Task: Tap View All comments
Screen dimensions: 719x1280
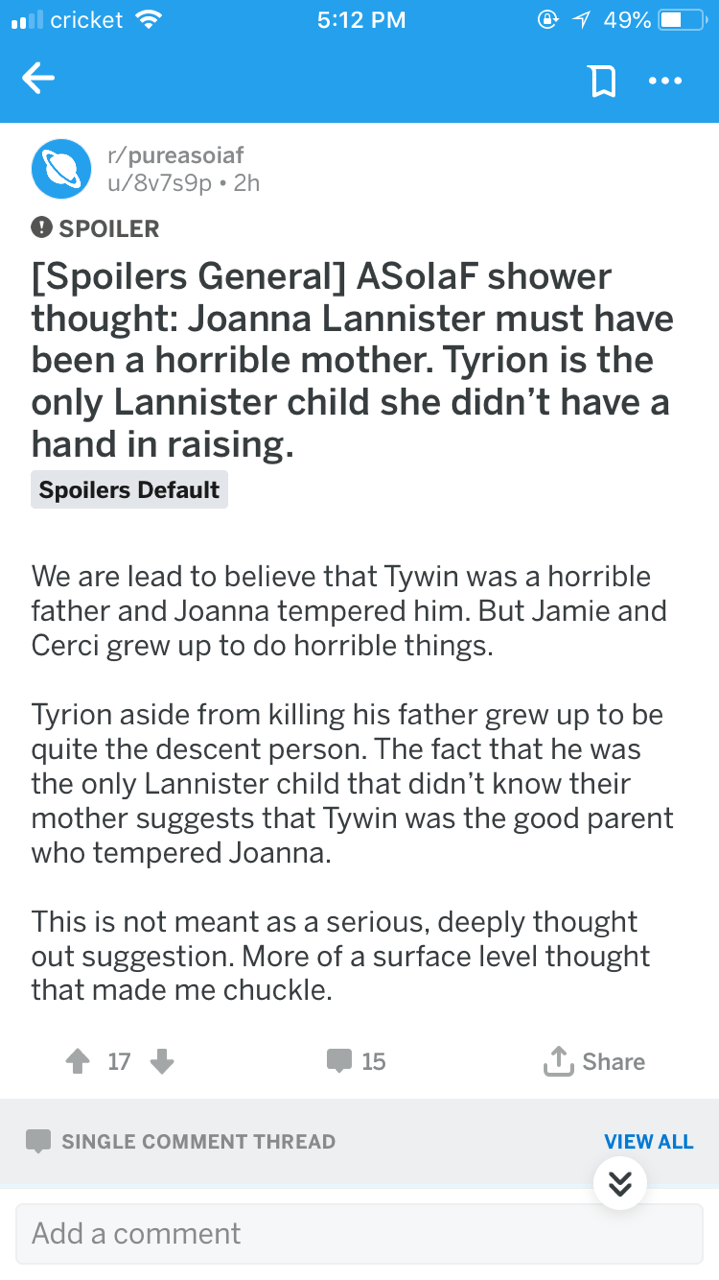Action: [648, 1141]
